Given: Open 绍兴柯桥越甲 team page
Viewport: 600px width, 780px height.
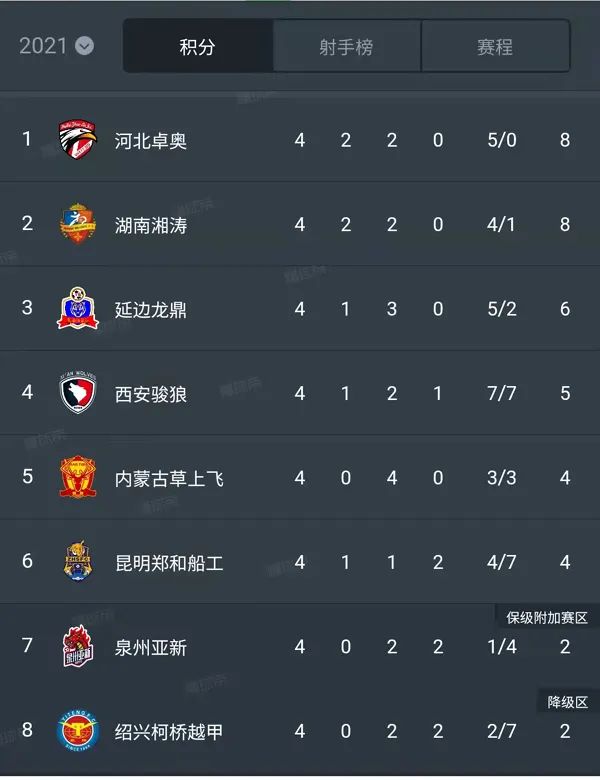Looking at the screenshot, I should point(168,732).
